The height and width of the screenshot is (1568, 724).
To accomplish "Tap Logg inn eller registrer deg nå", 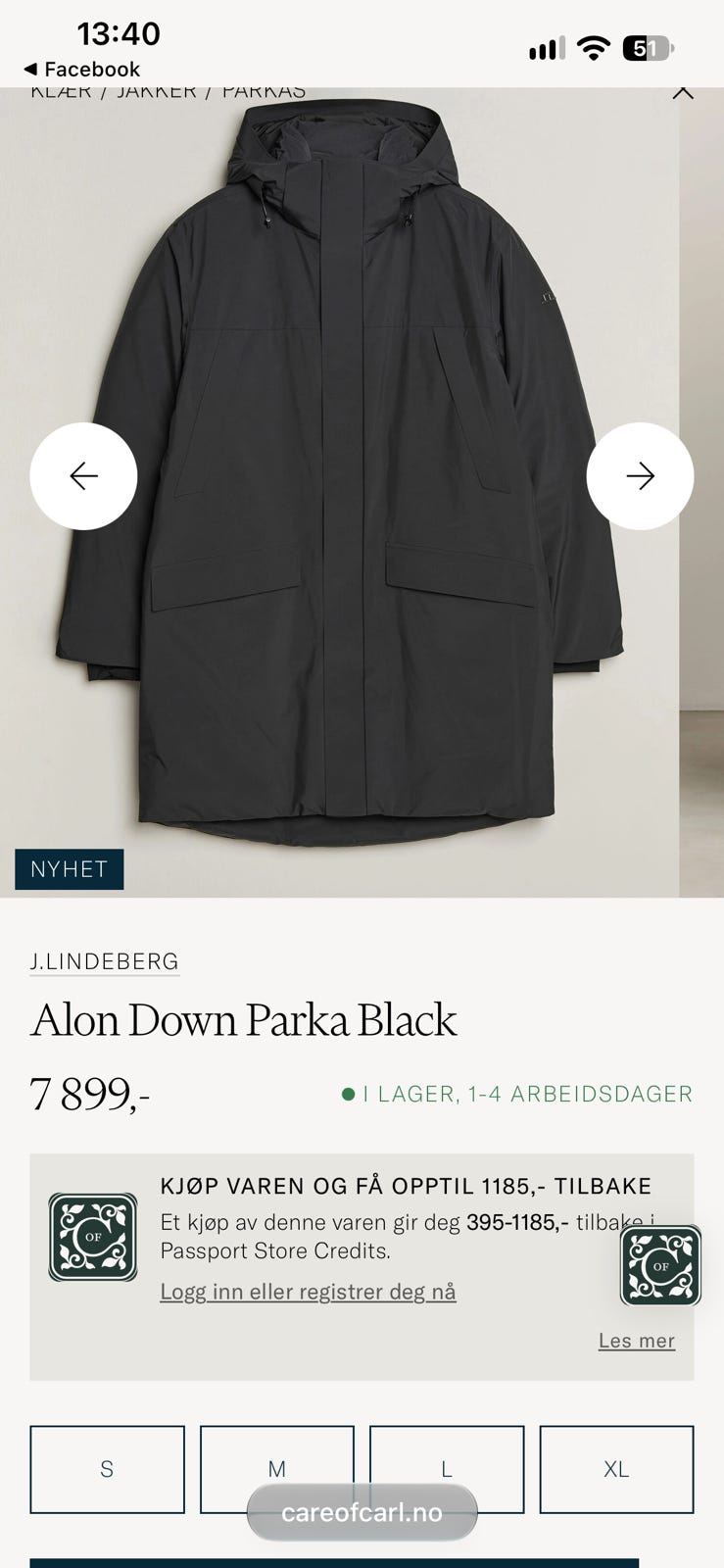I will (x=308, y=1292).
